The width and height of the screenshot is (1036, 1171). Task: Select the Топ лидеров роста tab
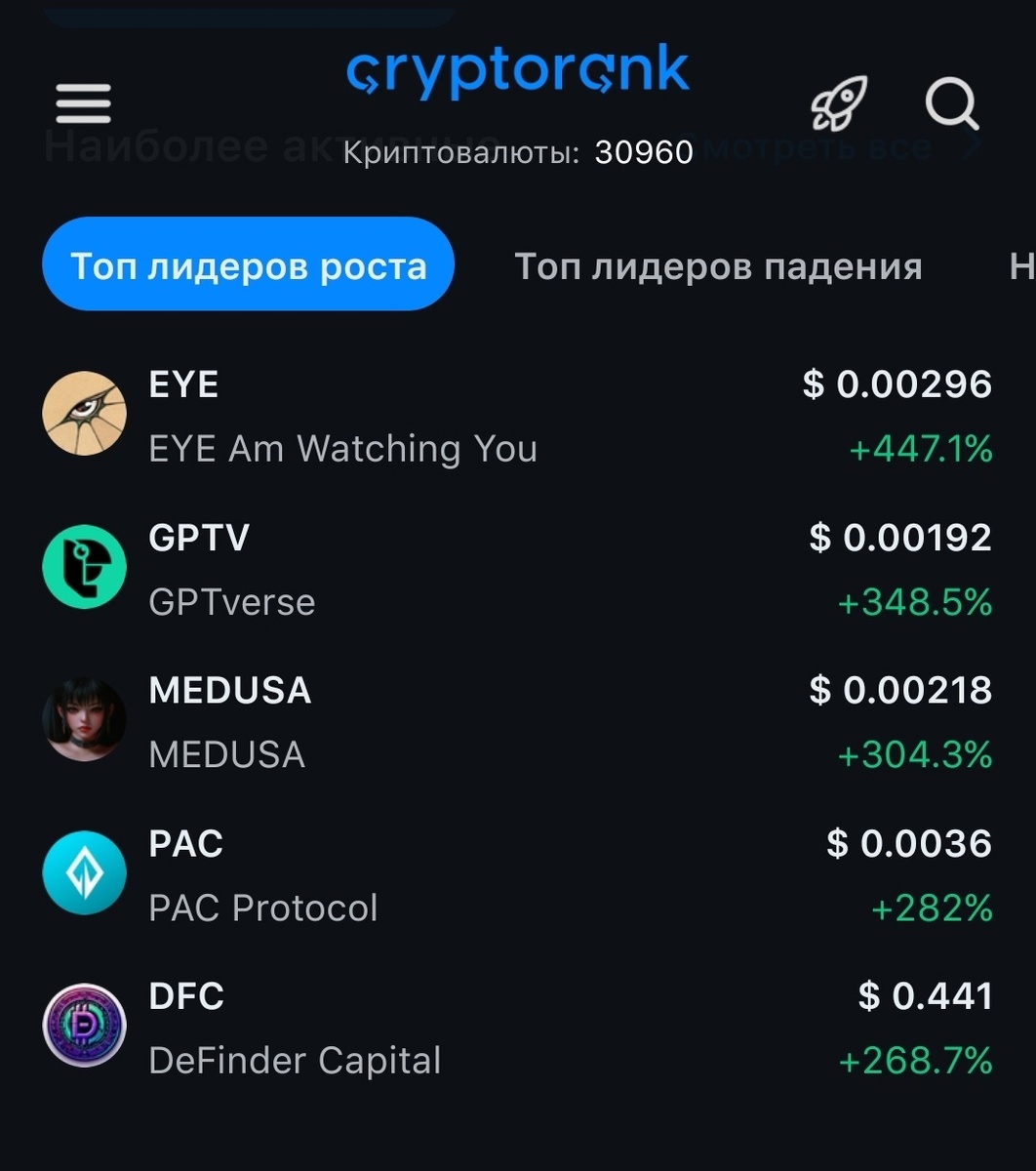248,264
